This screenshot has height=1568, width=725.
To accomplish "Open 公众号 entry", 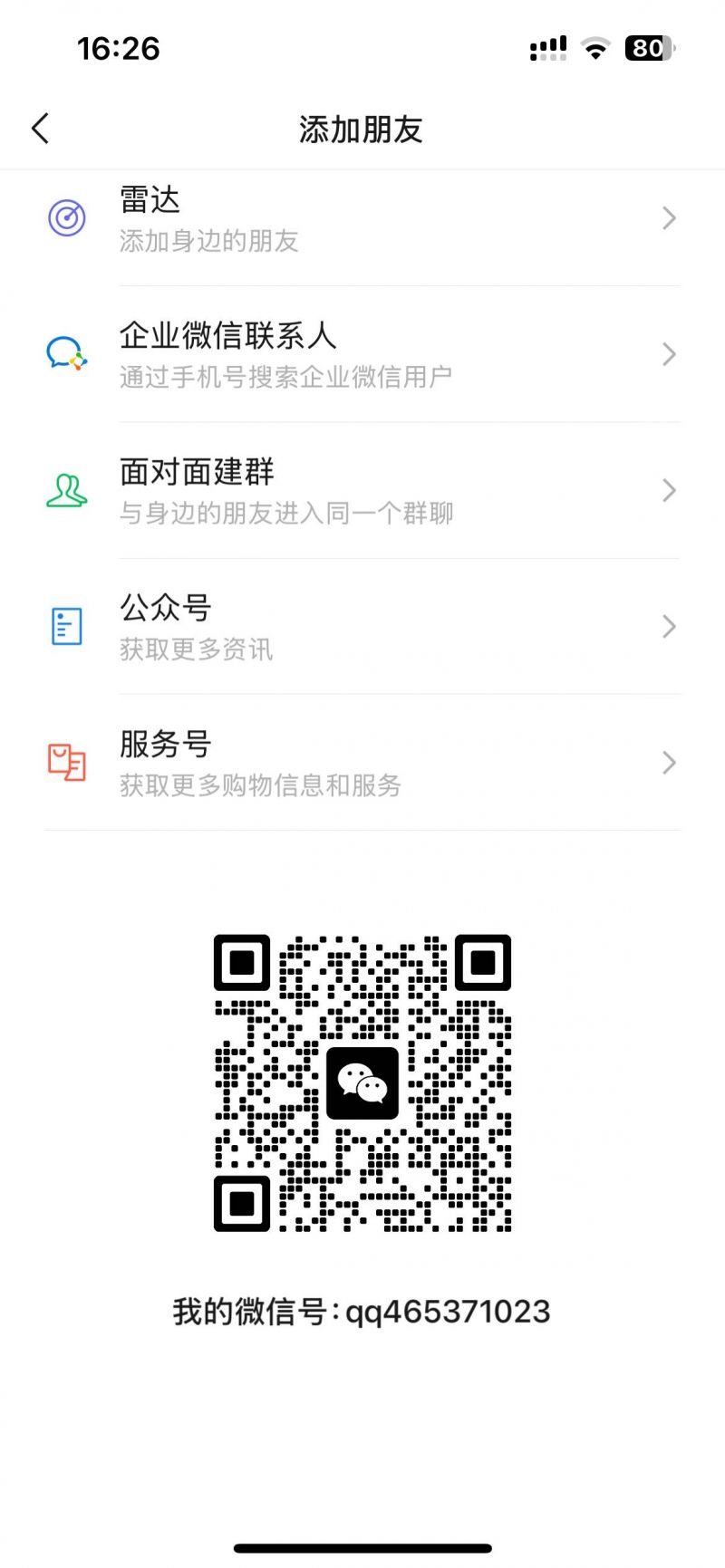I will pos(362,626).
